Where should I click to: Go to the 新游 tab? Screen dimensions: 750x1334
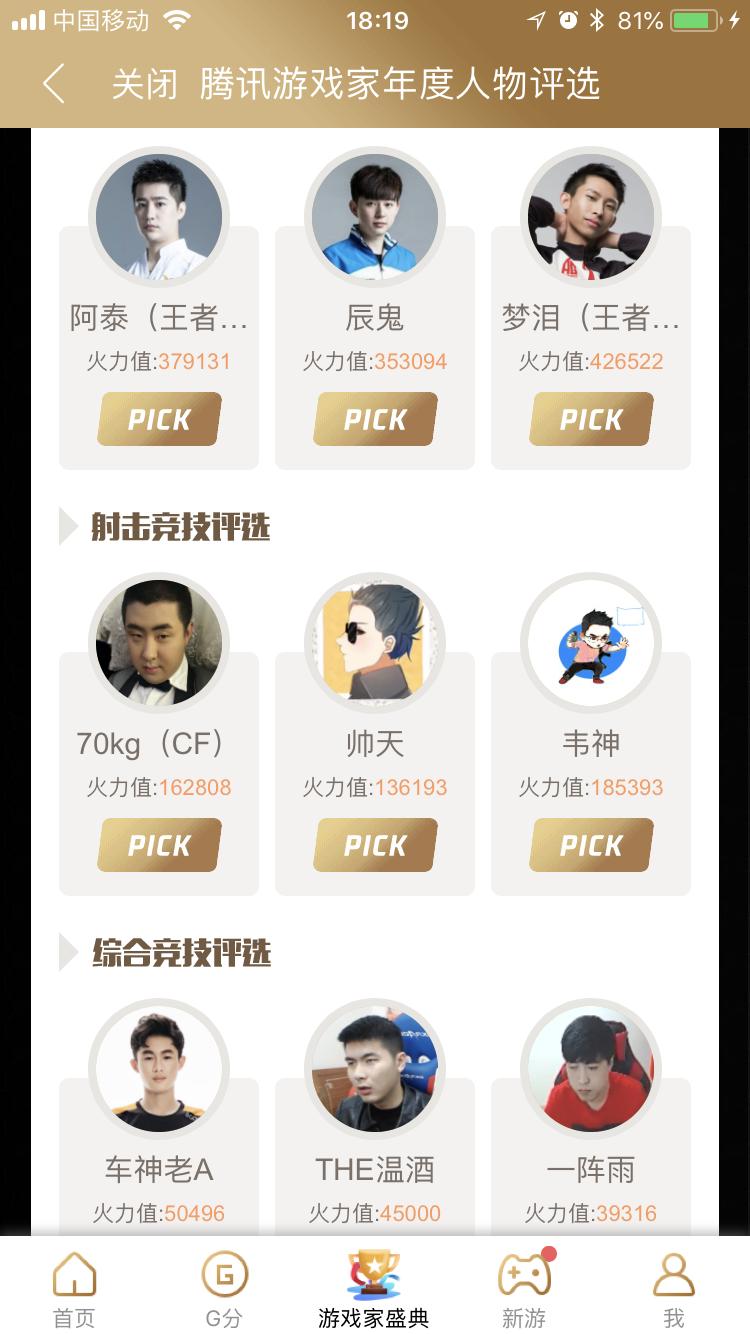point(524,1288)
